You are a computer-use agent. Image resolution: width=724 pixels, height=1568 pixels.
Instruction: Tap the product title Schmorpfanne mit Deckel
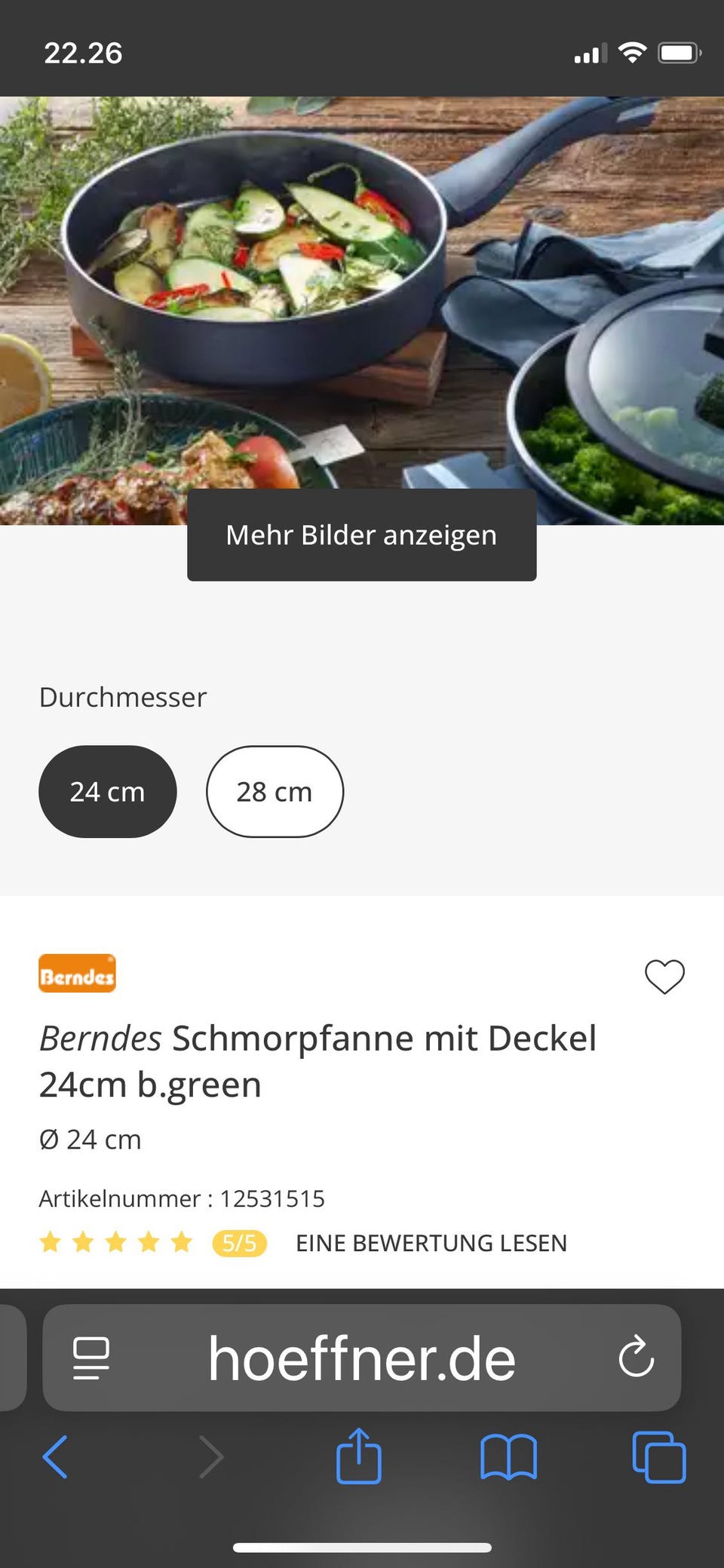click(317, 1060)
